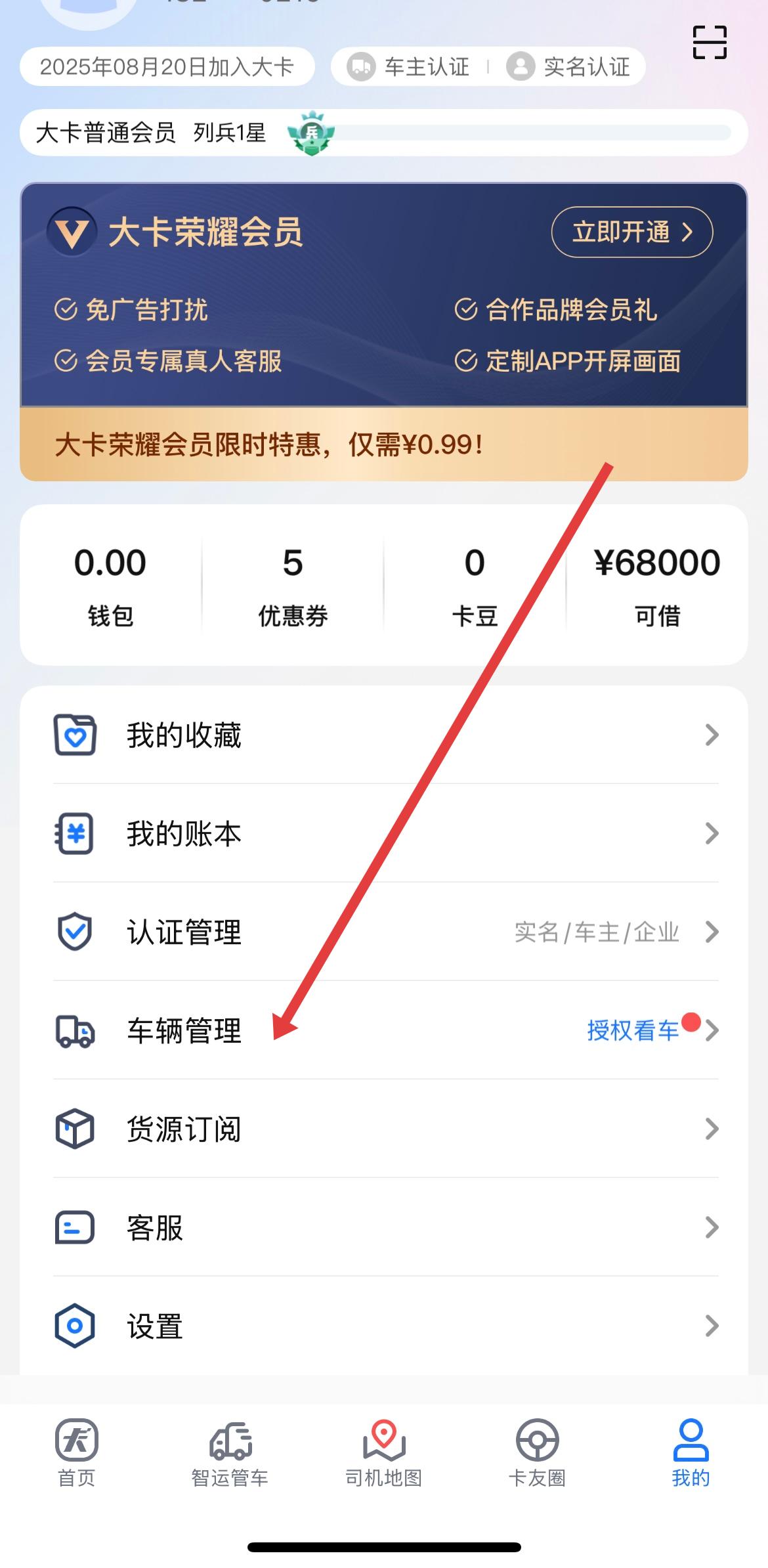Open 我的账本 ledger
This screenshot has height=1568, width=768.
pos(384,833)
